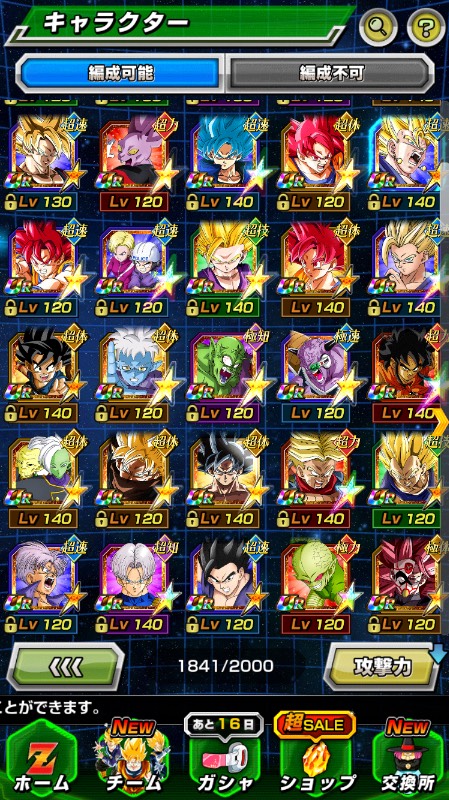Select the 編成可能 tab
The width and height of the screenshot is (449, 800).
click(120, 73)
